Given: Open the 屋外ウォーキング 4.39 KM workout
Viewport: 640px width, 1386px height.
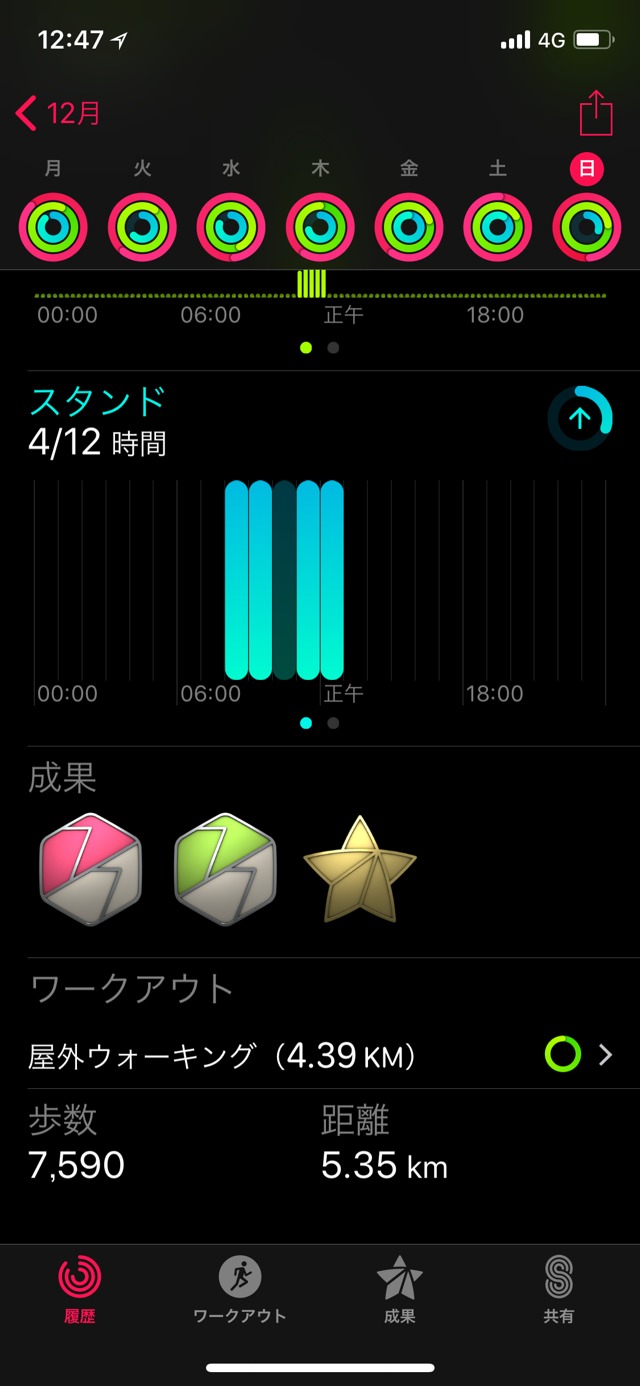Looking at the screenshot, I should click(320, 1054).
